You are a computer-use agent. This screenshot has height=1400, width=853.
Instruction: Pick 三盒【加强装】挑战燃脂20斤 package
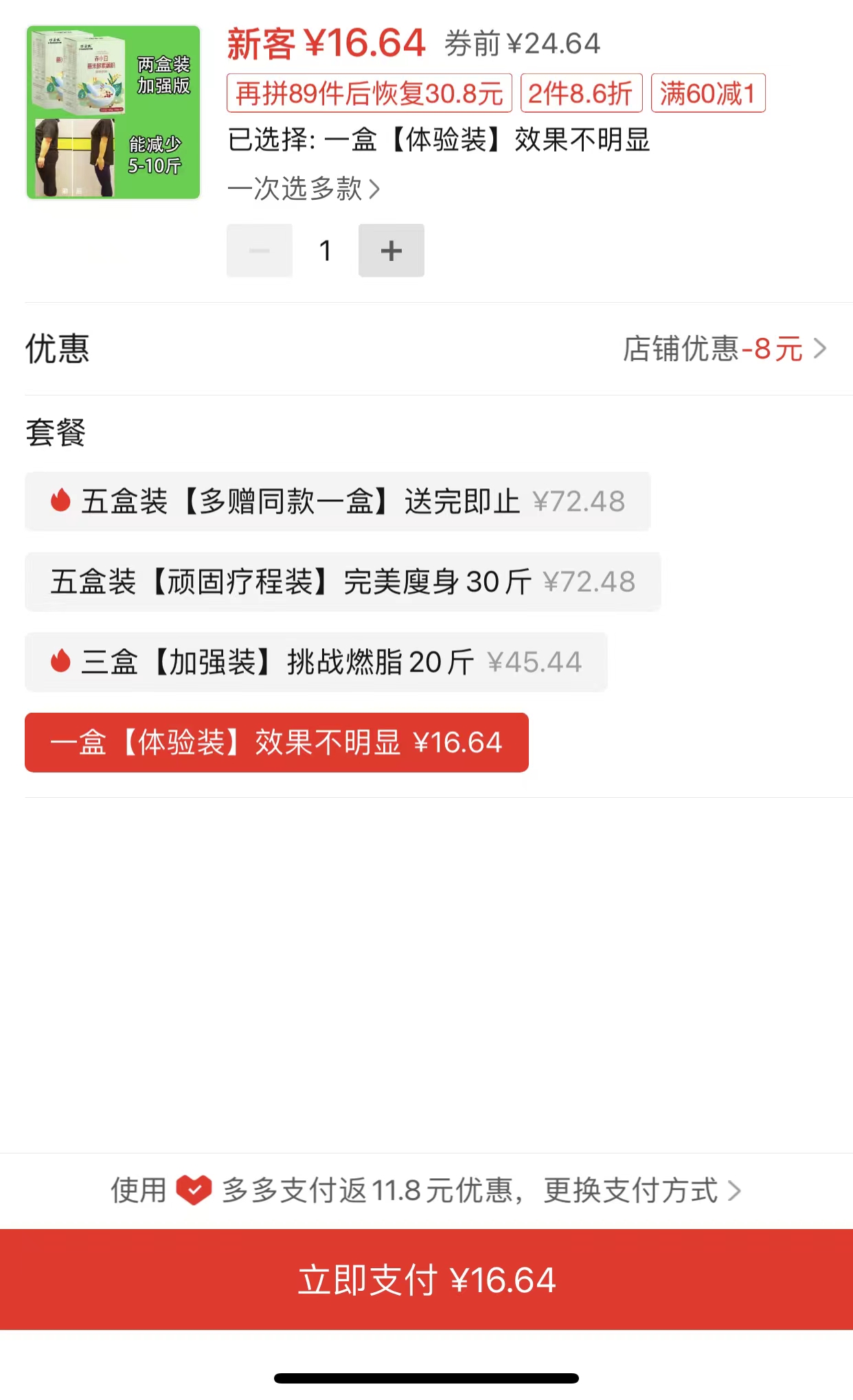click(316, 662)
